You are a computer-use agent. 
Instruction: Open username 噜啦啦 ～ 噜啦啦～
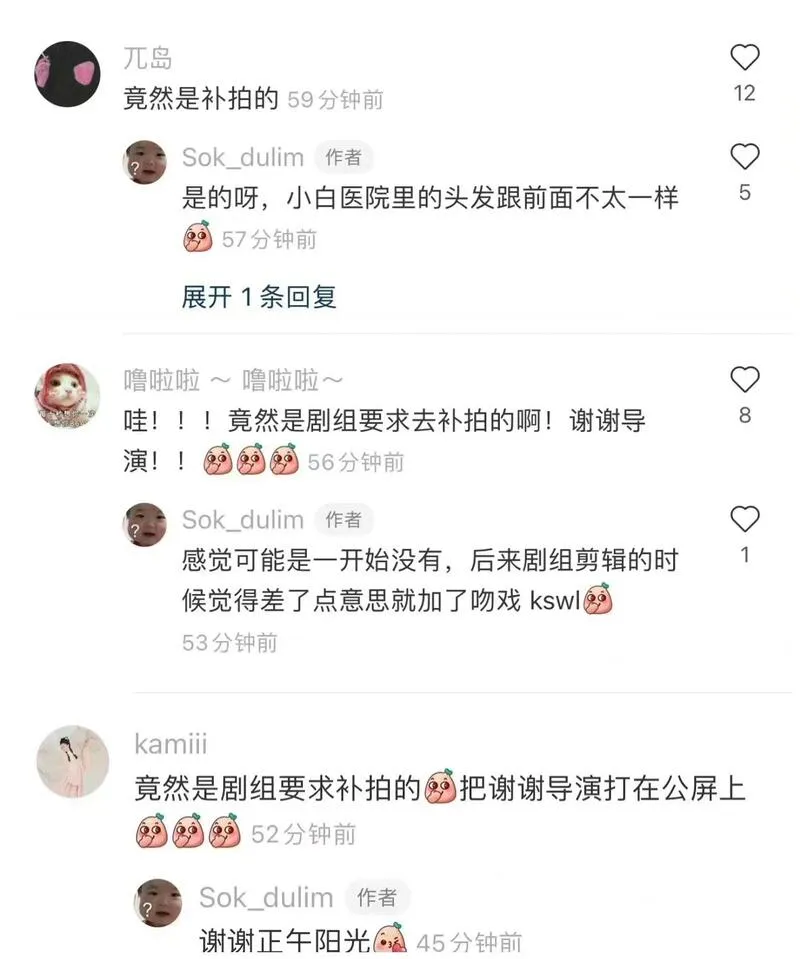(x=233, y=380)
